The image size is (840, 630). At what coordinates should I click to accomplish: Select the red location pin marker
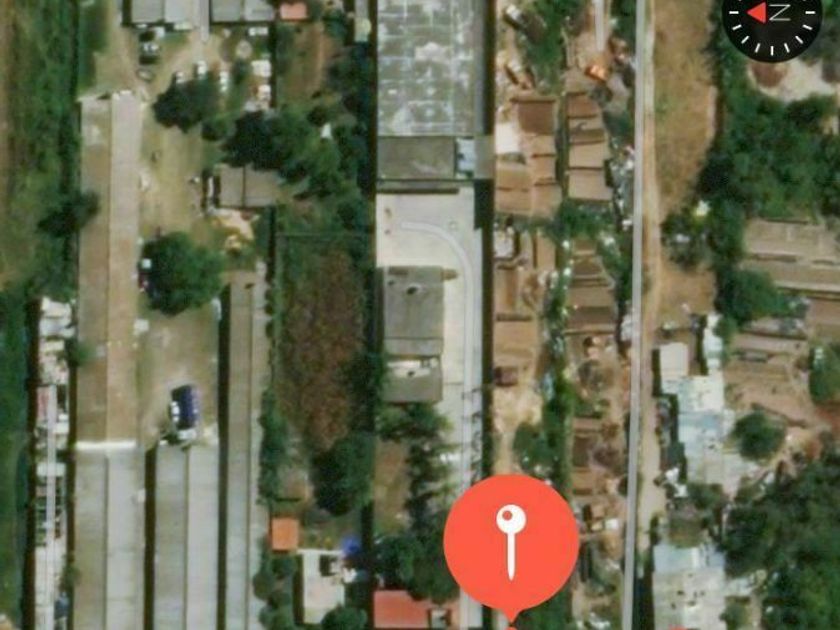click(511, 543)
